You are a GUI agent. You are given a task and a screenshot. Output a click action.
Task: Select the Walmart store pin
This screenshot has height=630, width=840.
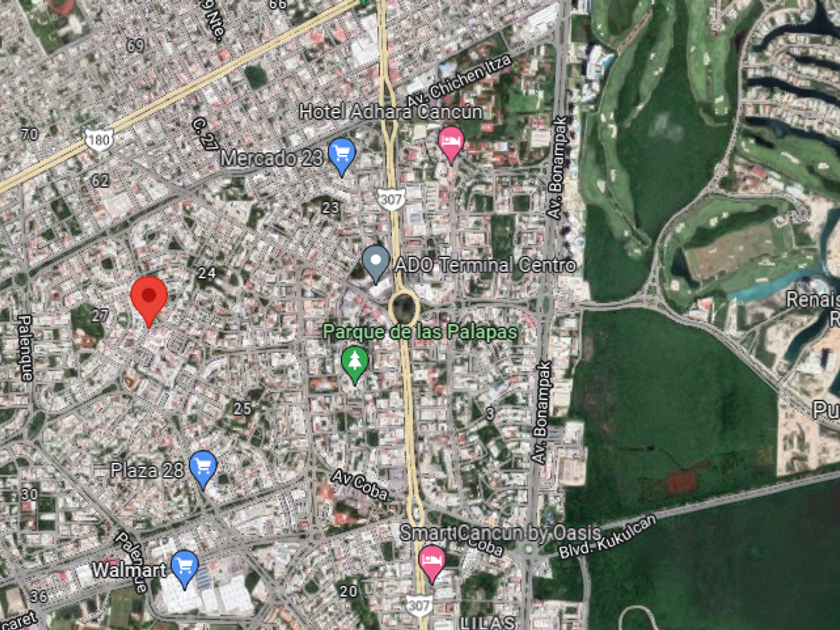point(184,568)
